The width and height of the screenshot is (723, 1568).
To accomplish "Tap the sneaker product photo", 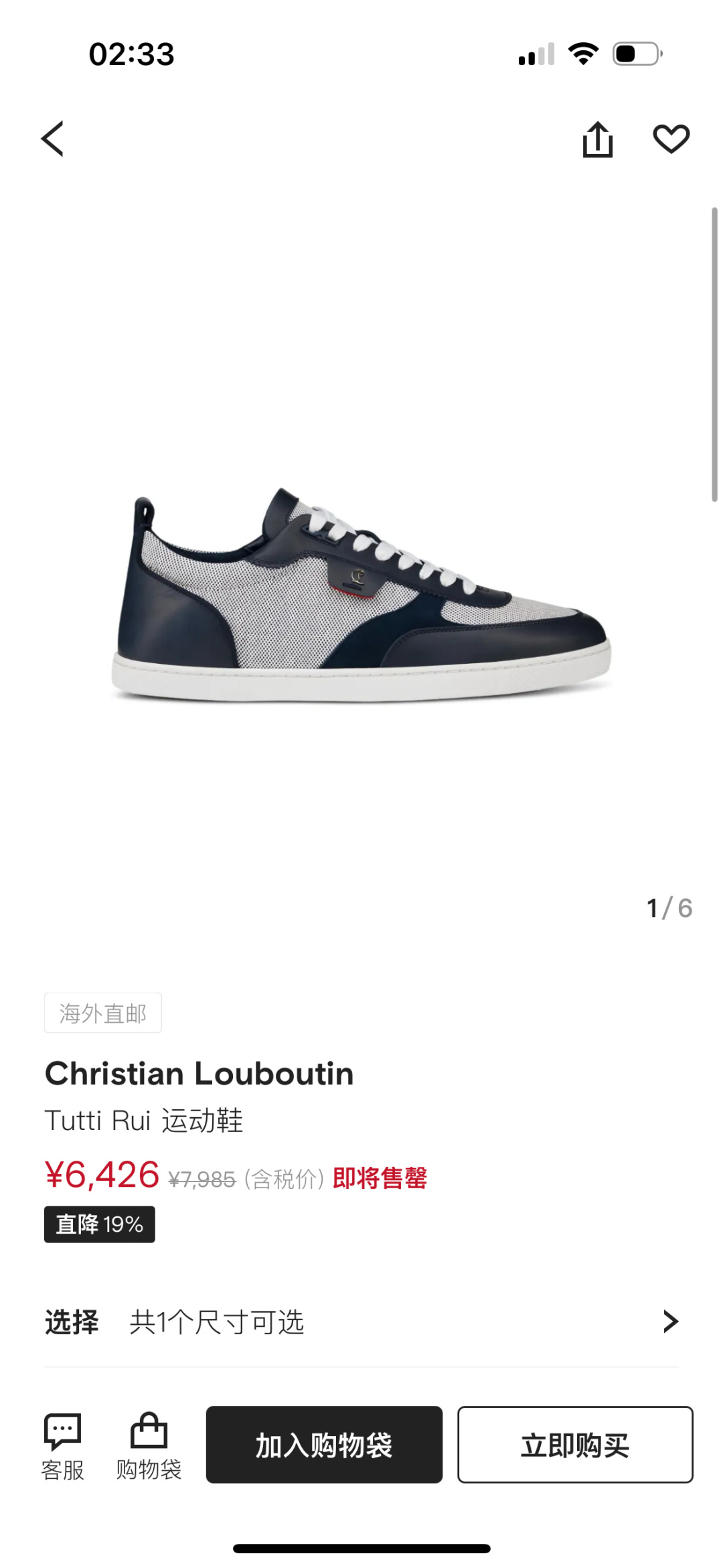I will [361, 596].
